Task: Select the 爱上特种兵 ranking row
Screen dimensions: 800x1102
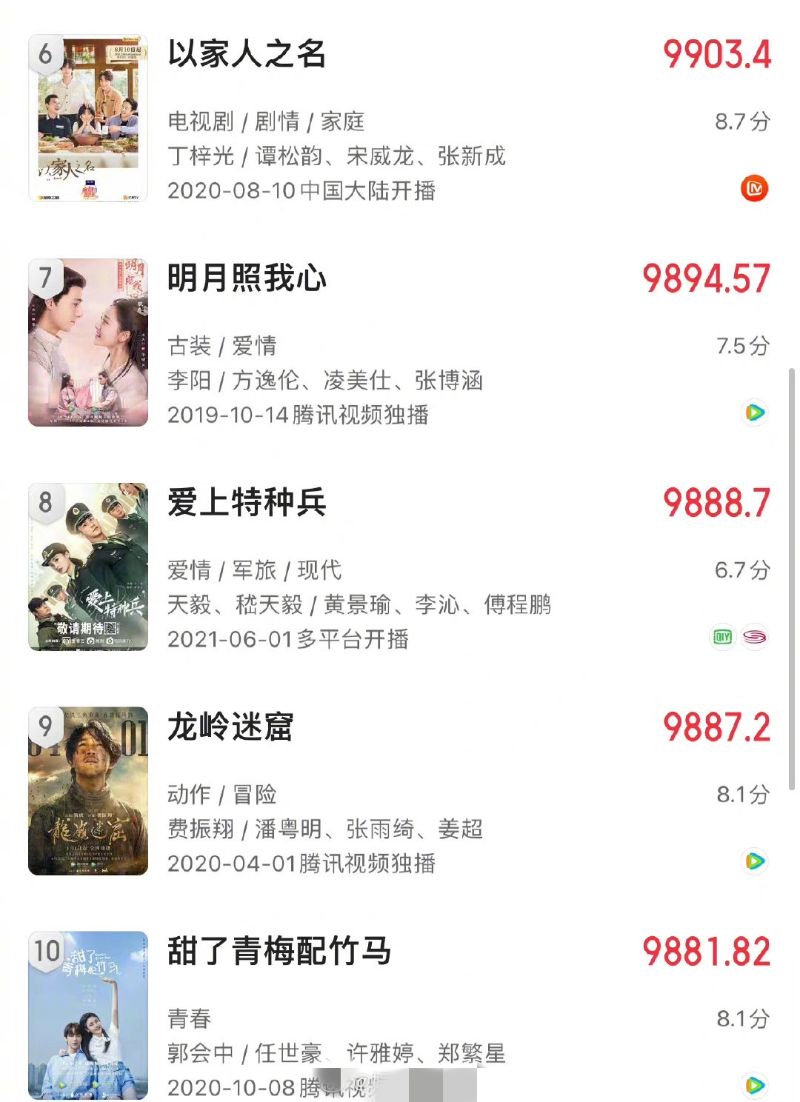Action: click(247, 502)
